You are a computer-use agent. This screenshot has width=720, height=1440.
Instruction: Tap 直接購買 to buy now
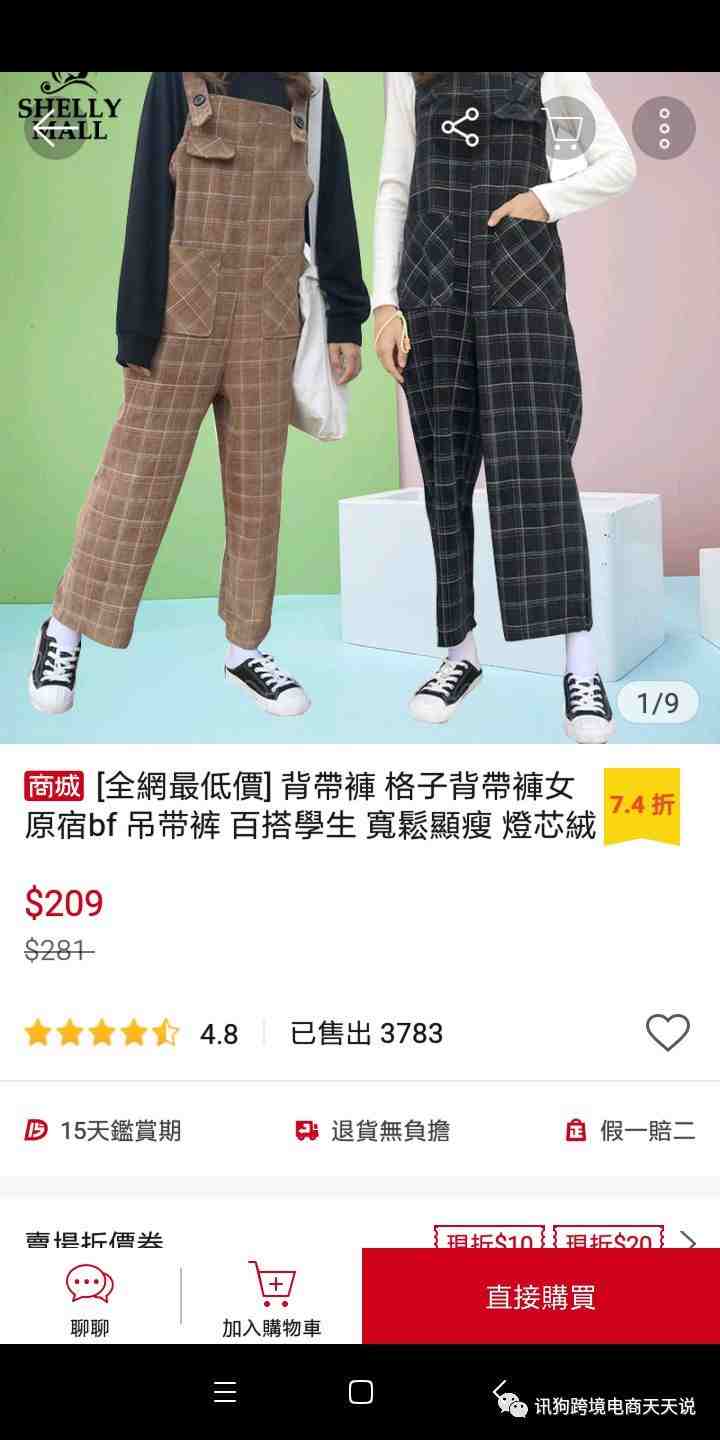pos(540,1297)
